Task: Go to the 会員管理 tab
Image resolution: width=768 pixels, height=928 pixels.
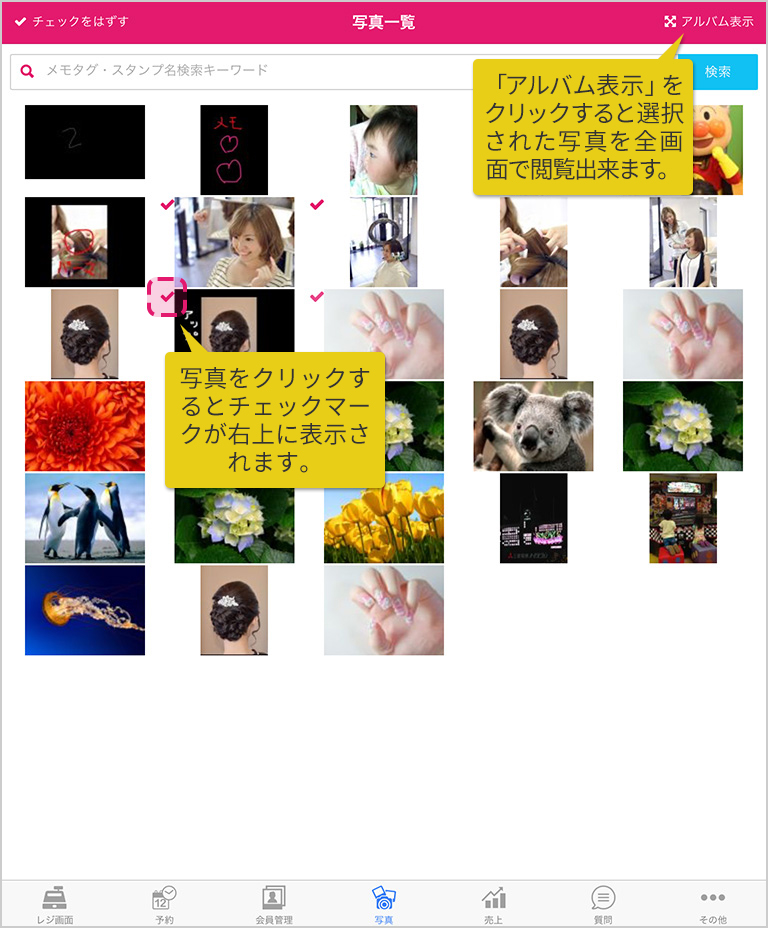Action: (274, 904)
